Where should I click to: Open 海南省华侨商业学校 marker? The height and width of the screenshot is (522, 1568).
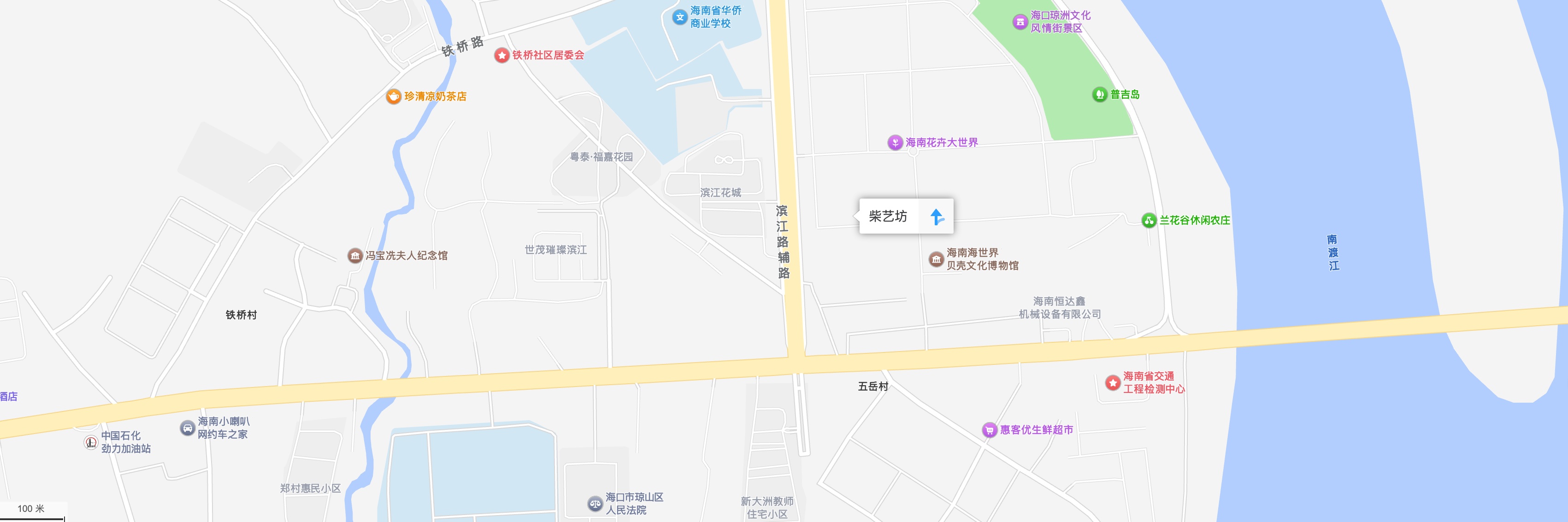coord(679,17)
